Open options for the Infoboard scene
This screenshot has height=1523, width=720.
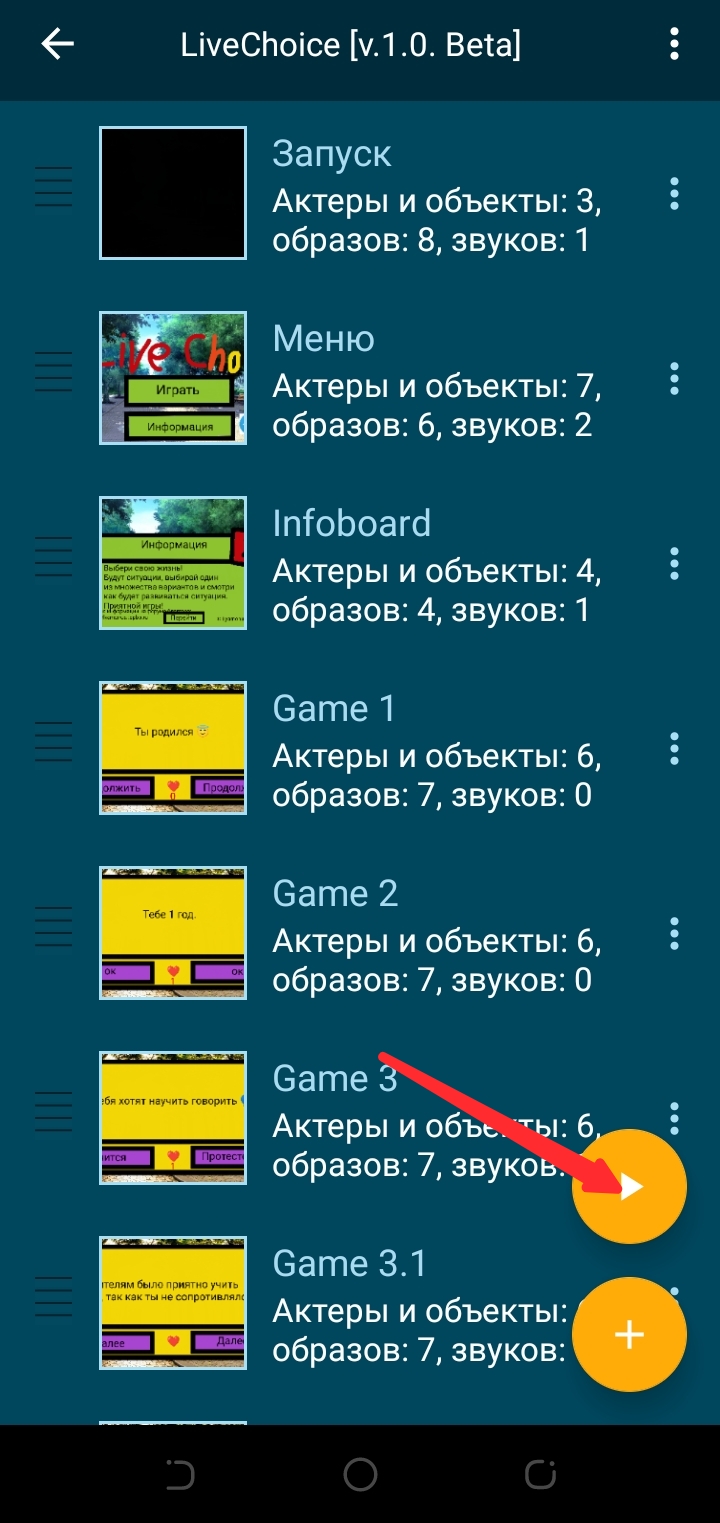tap(674, 564)
